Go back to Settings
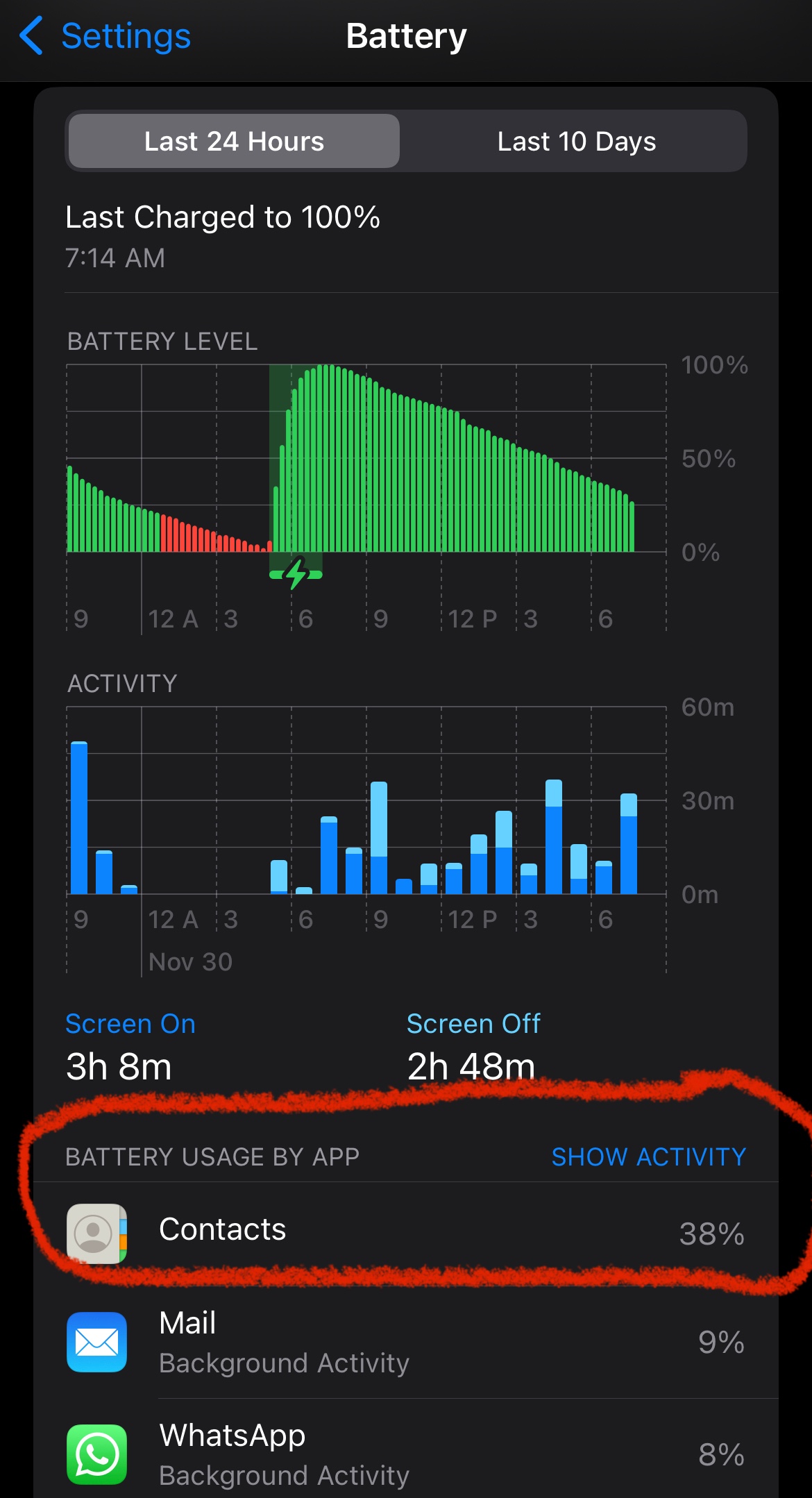This screenshot has width=812, height=1498. (105, 36)
